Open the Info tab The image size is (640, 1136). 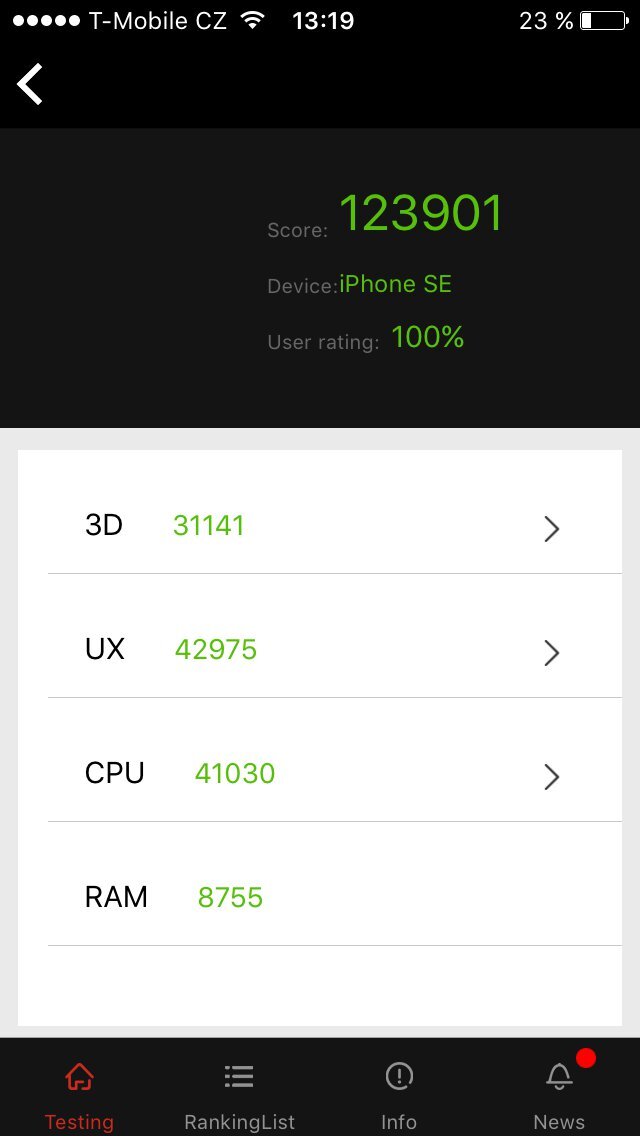(x=399, y=1094)
